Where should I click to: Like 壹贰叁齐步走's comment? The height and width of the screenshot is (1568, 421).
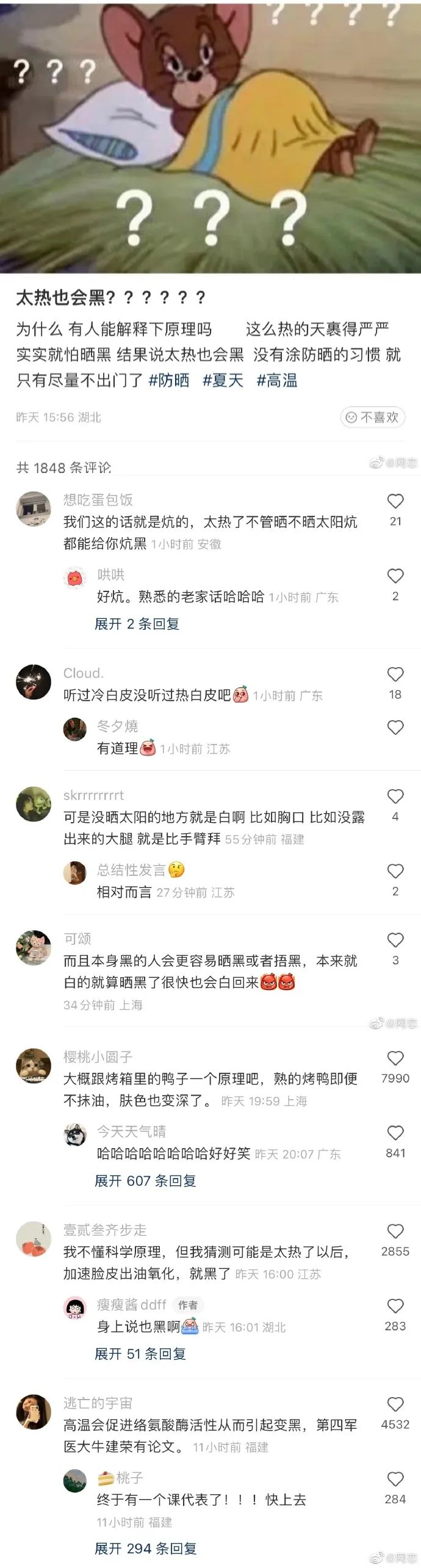pos(395,1231)
